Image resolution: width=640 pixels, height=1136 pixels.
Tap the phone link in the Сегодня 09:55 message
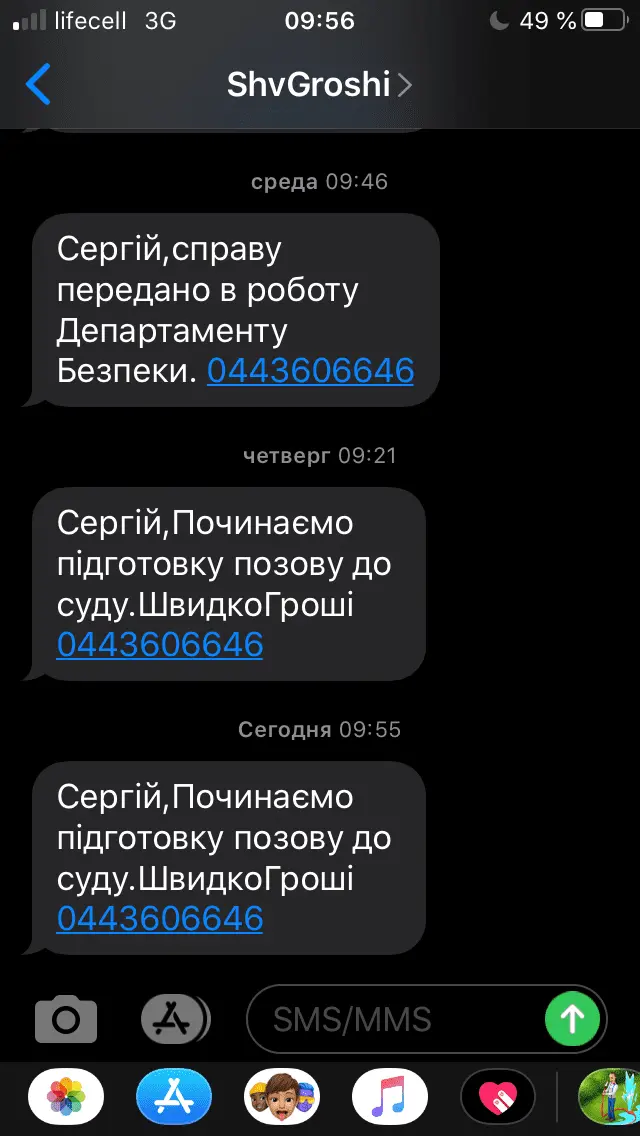coord(160,917)
